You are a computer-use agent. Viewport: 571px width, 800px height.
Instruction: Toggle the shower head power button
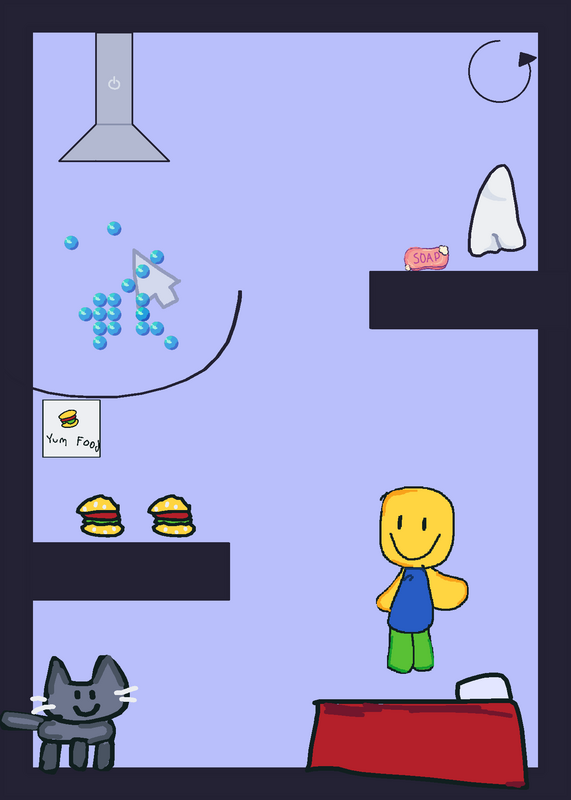(114, 83)
